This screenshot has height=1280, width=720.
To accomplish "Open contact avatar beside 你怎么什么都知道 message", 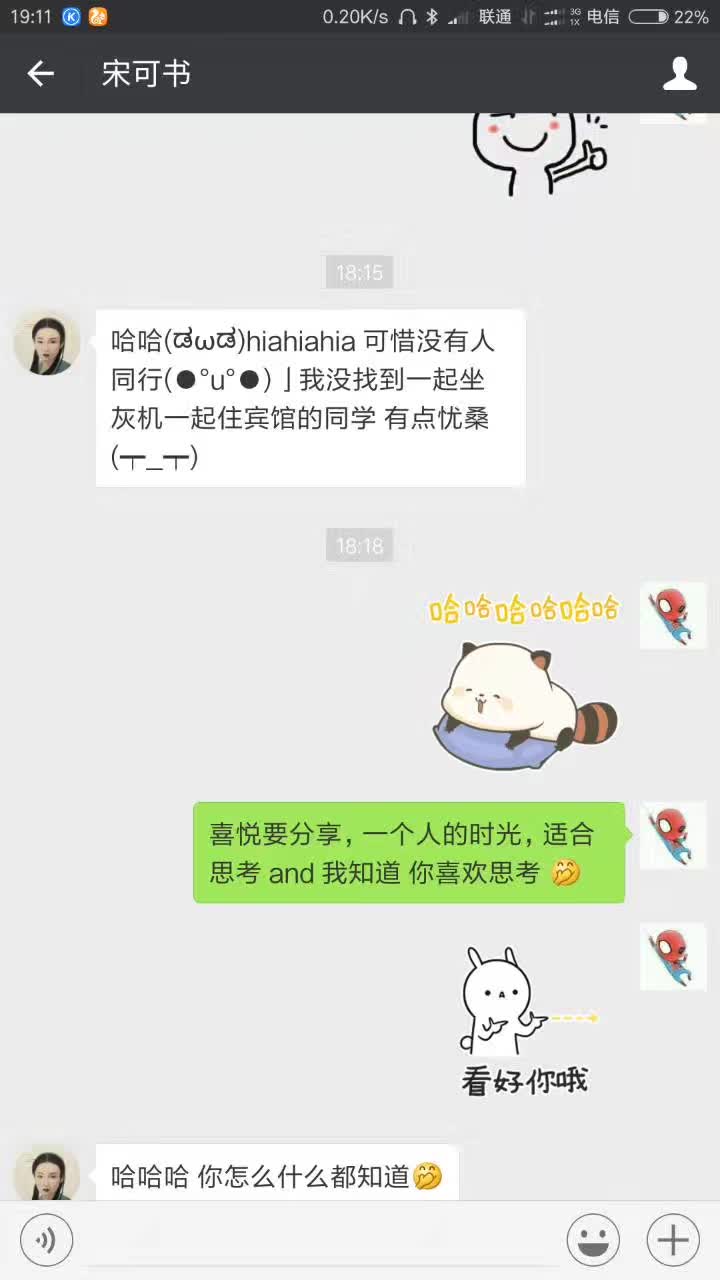I will [47, 1174].
